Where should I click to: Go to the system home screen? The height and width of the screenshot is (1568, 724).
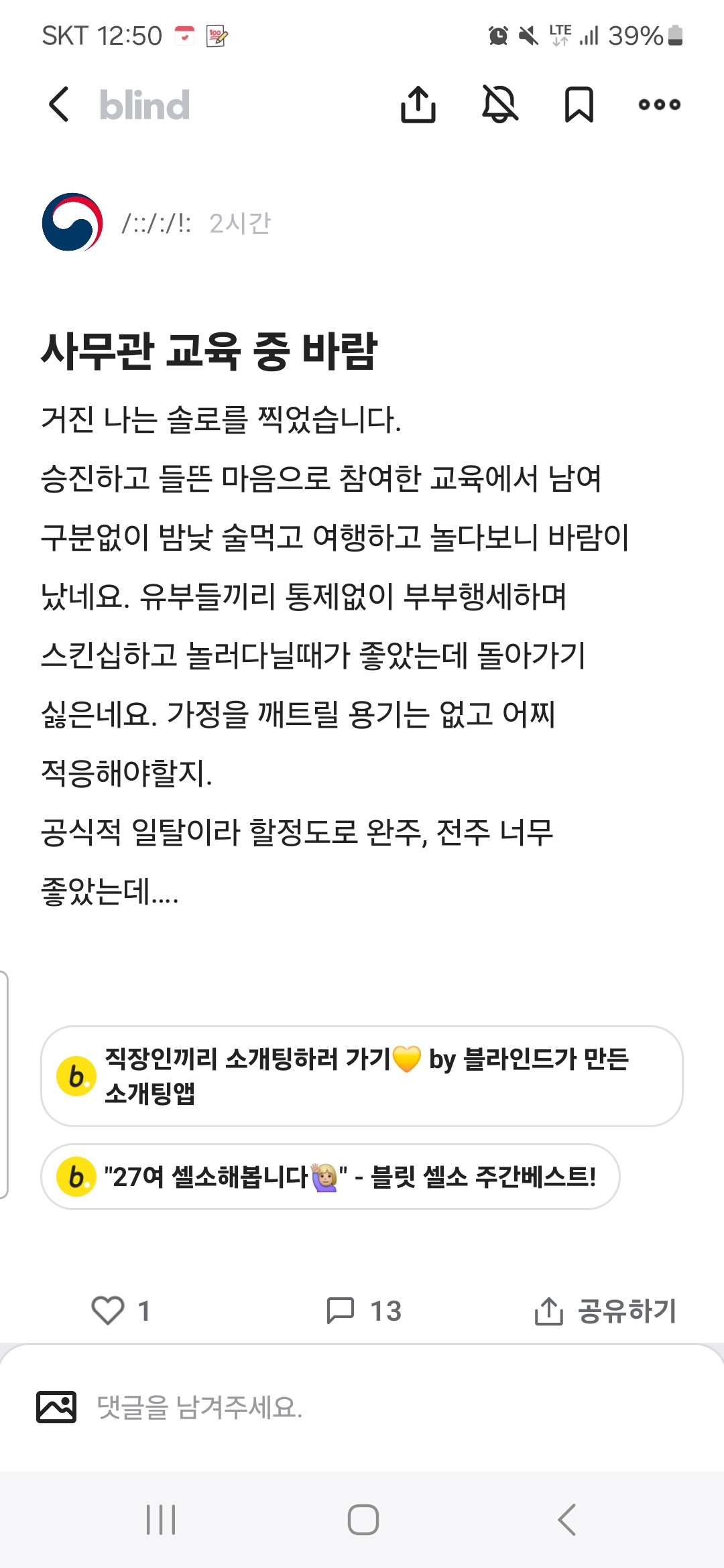(x=363, y=1520)
